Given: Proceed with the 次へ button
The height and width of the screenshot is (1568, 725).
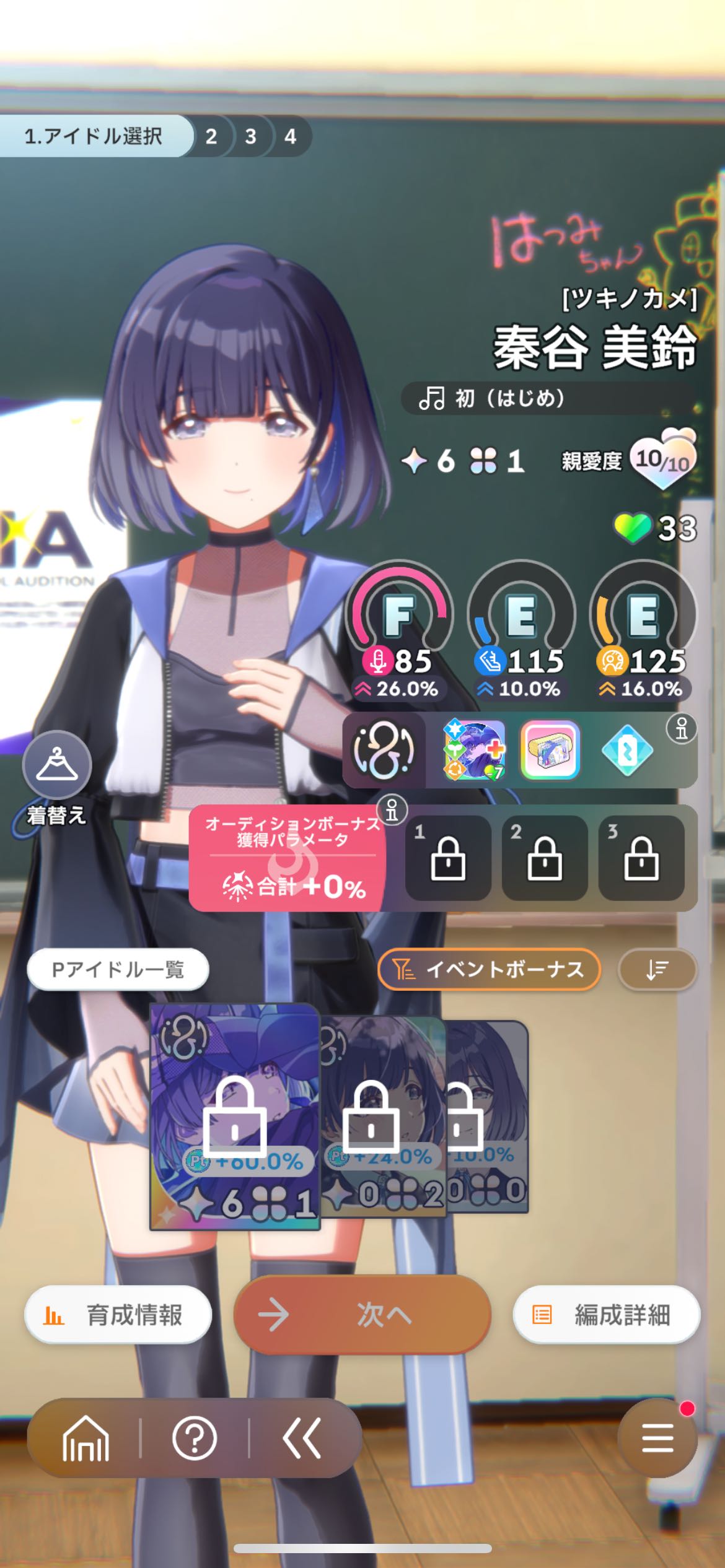Looking at the screenshot, I should coord(362,1314).
